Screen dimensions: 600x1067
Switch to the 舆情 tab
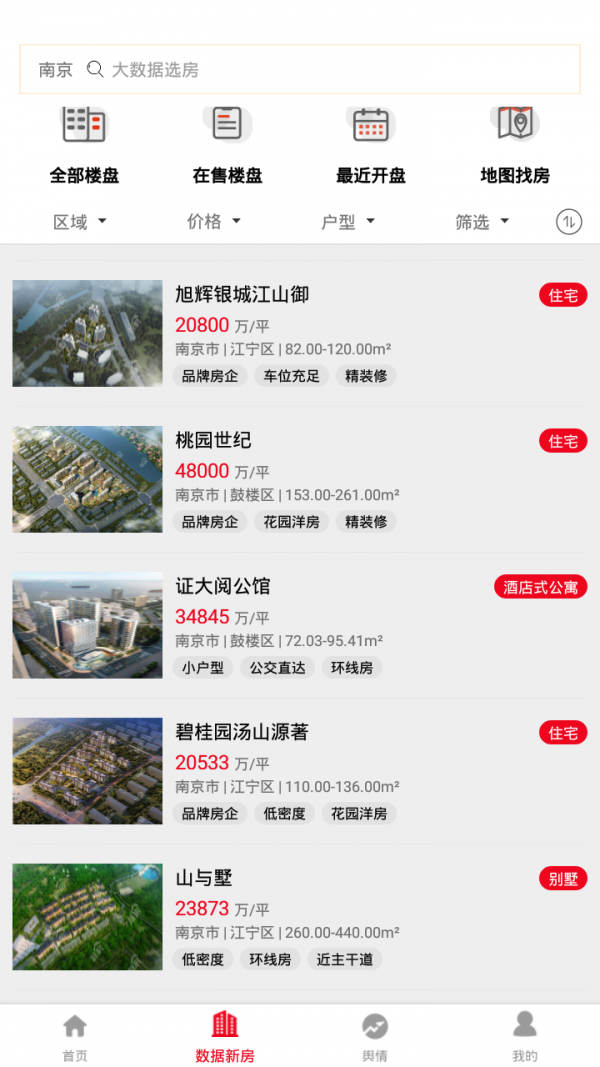(x=375, y=1036)
